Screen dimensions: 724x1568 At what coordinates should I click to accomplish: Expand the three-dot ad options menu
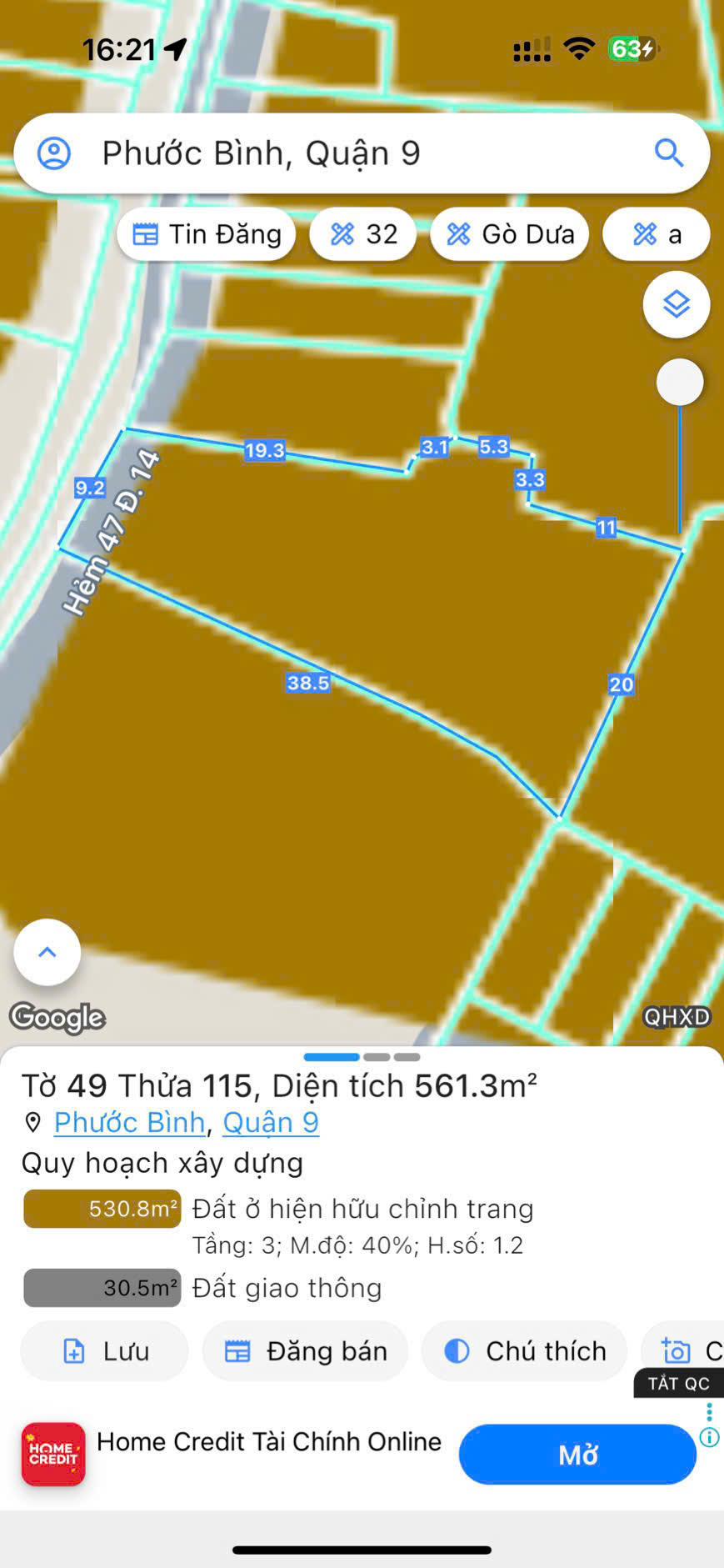(x=709, y=1412)
